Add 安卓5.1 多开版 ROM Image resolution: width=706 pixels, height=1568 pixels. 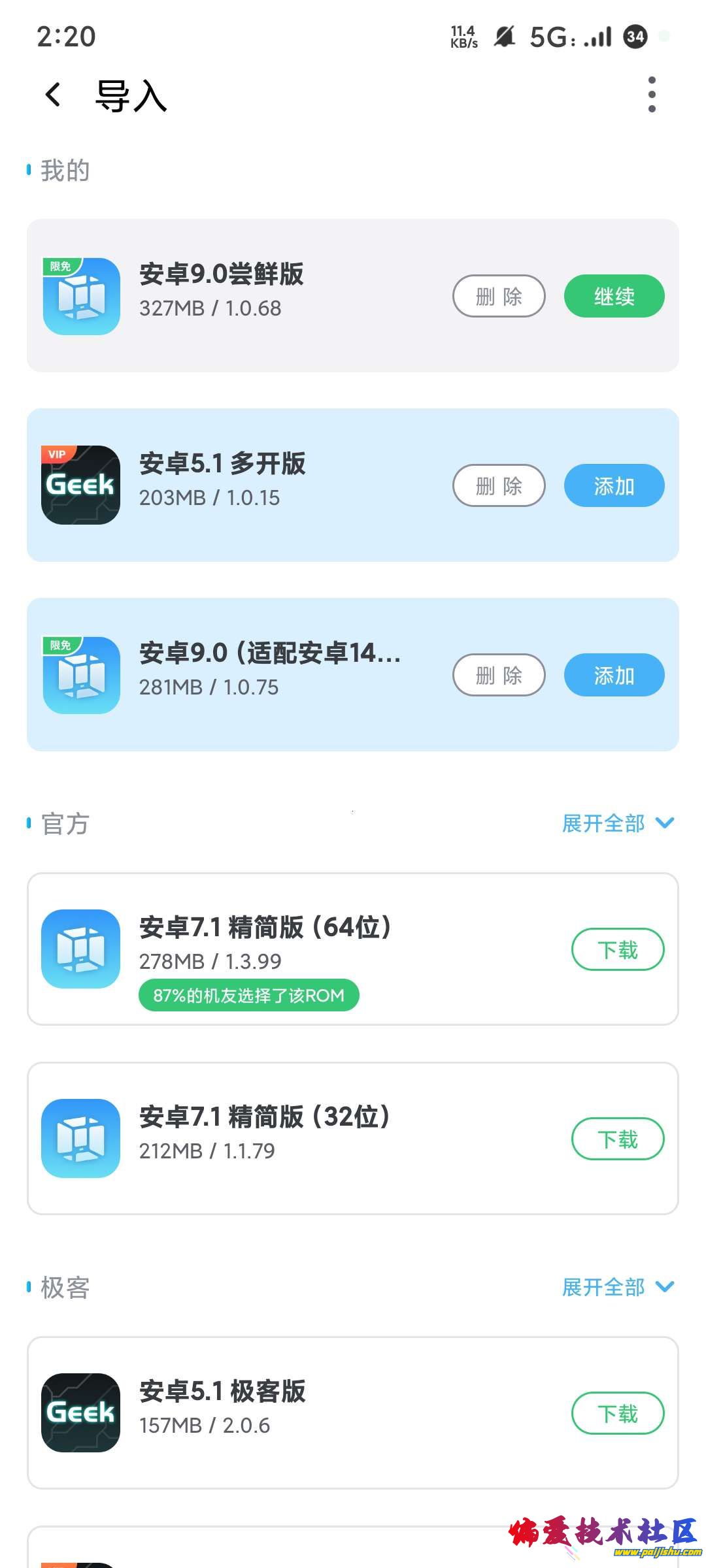tap(614, 485)
